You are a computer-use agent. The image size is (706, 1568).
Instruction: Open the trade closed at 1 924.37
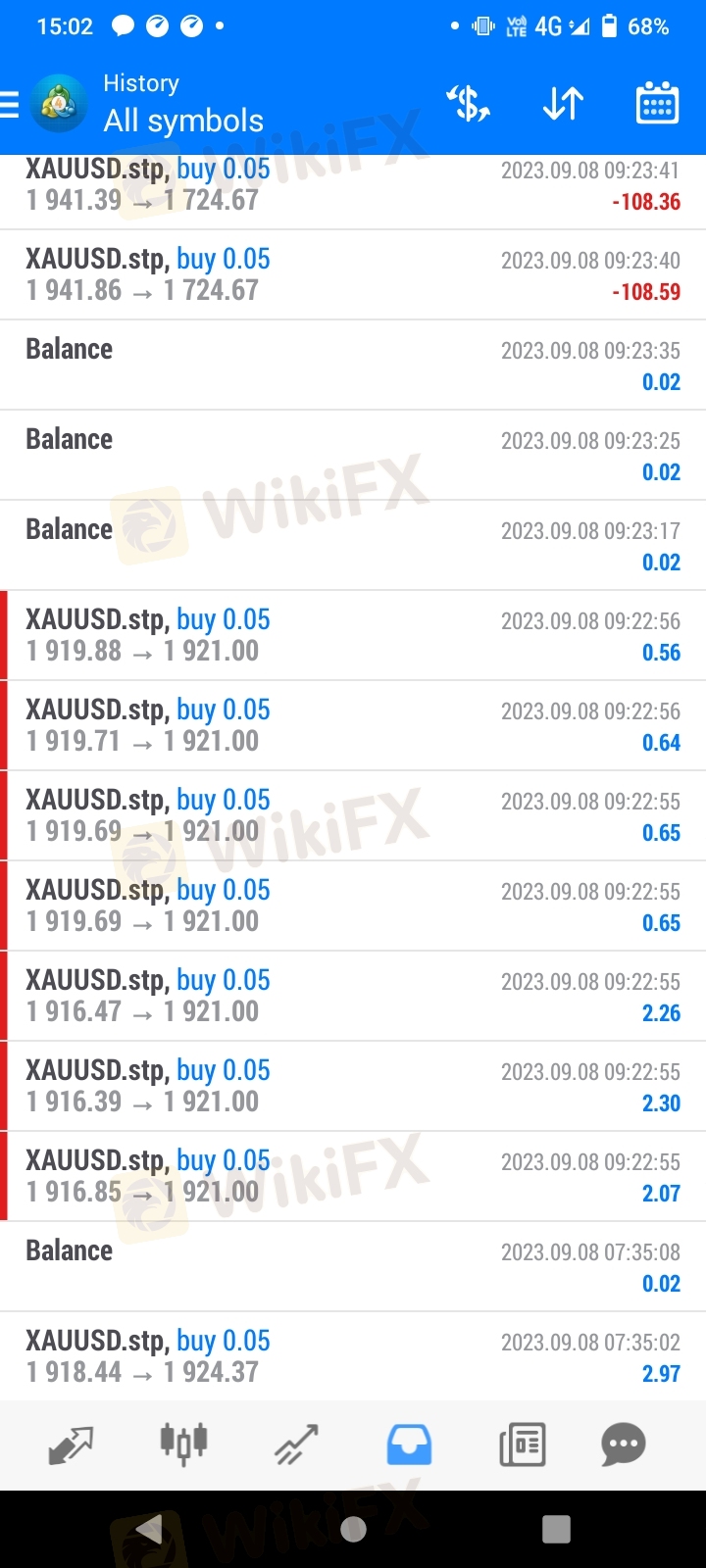click(x=353, y=1356)
